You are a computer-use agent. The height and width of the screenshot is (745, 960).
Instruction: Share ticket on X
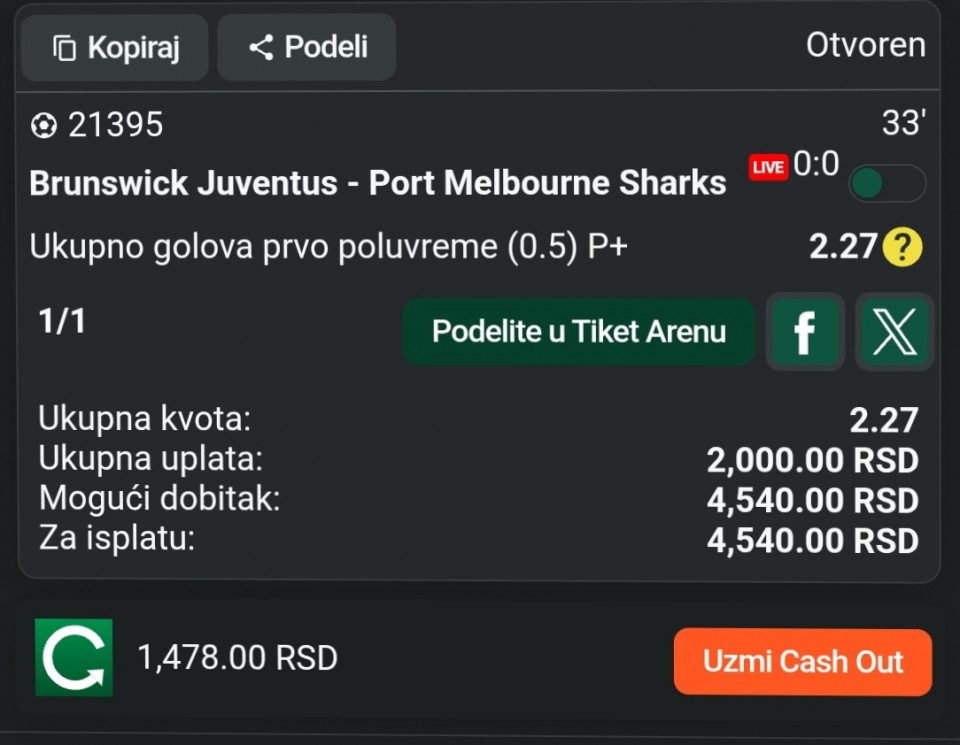click(x=894, y=332)
